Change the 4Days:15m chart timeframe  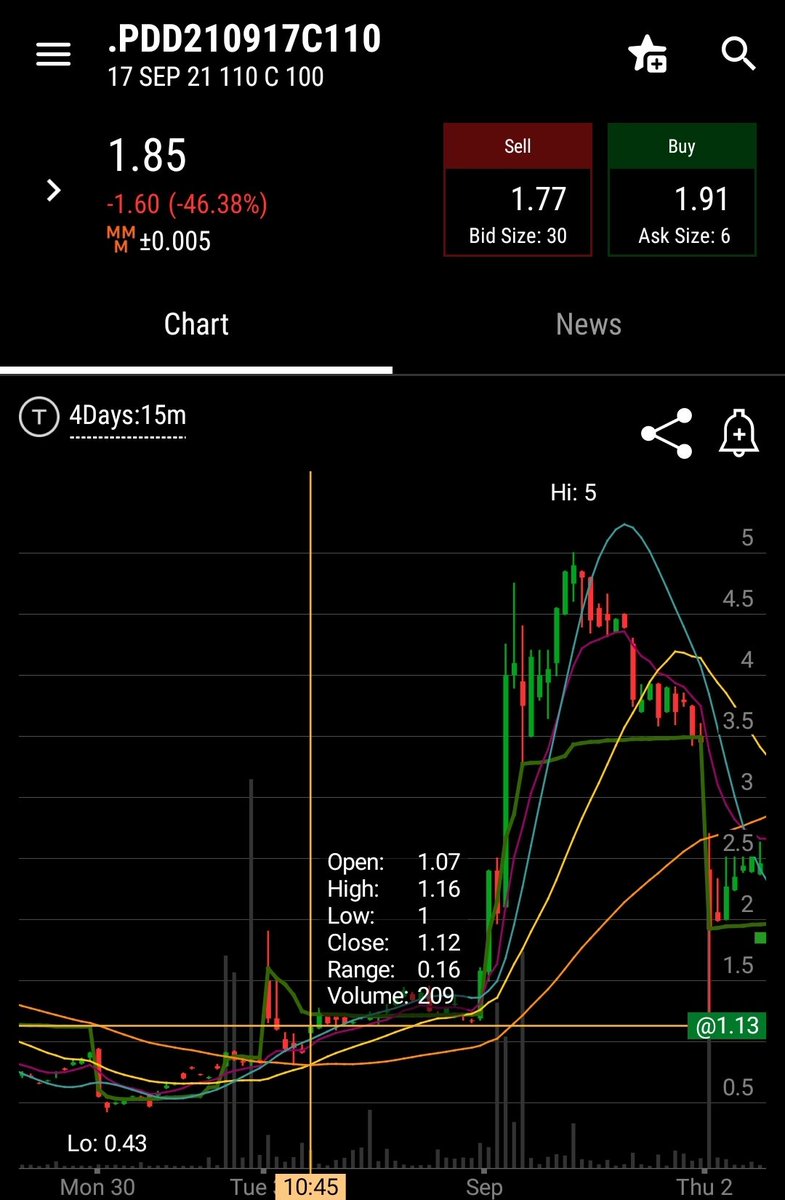click(x=127, y=416)
